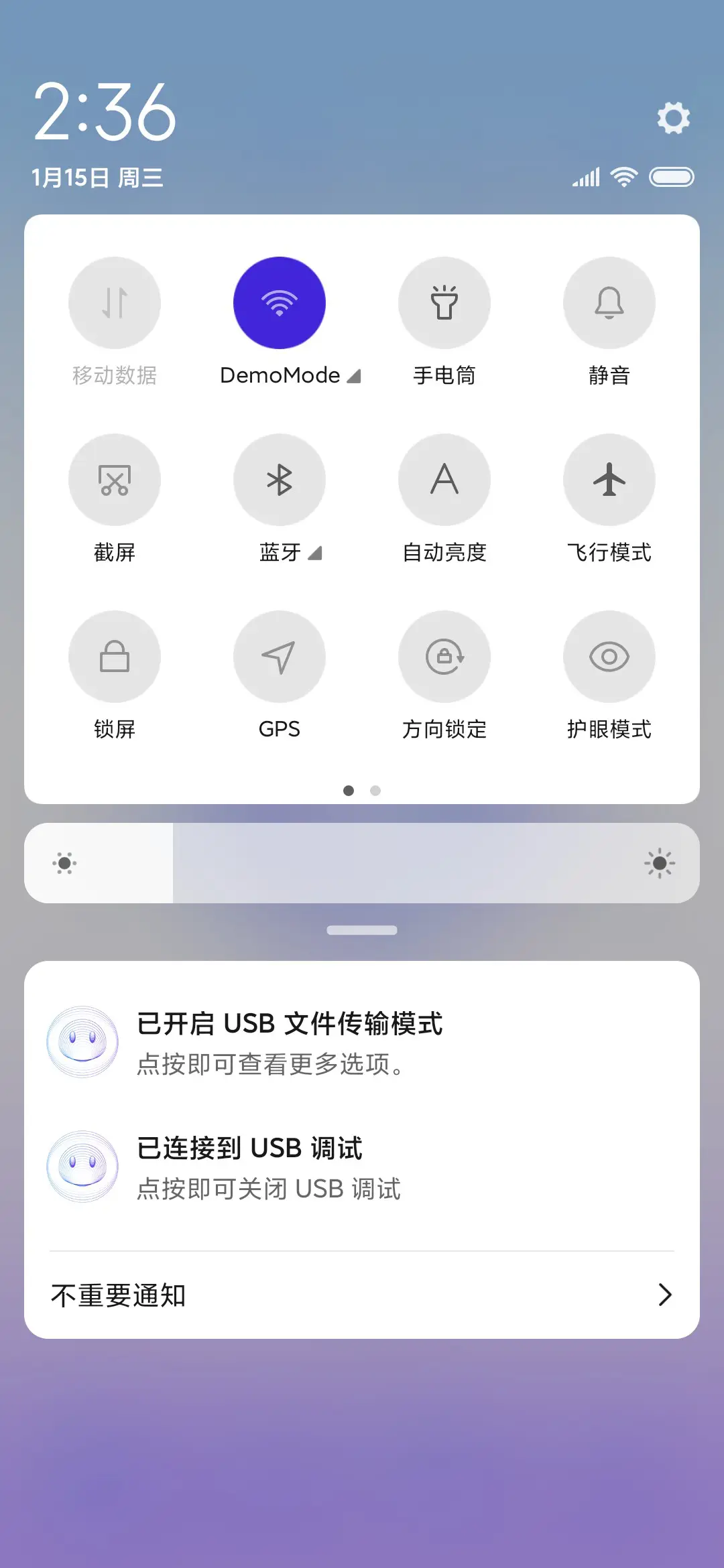The height and width of the screenshot is (1568, 724).
Task: Enable 飞行模式 airplane mode
Action: click(x=609, y=480)
